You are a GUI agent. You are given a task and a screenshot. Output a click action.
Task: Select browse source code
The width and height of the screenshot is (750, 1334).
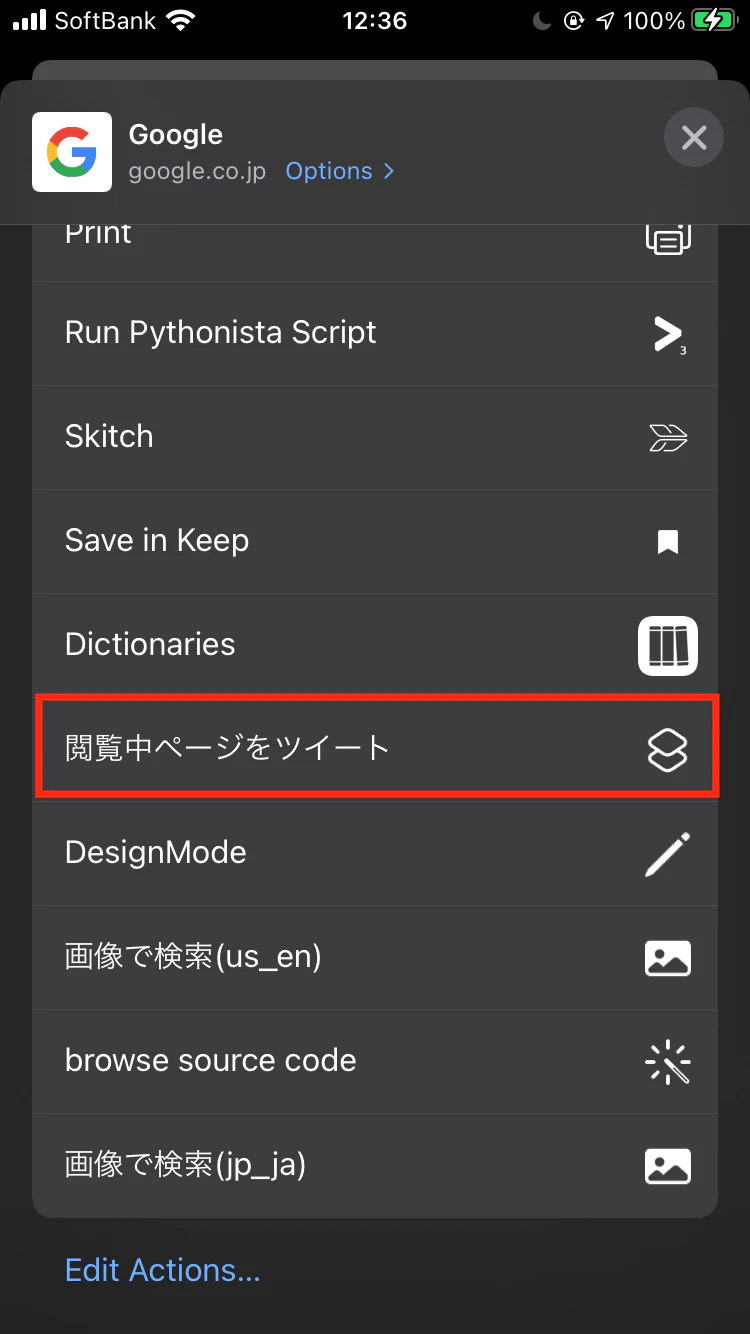375,1061
